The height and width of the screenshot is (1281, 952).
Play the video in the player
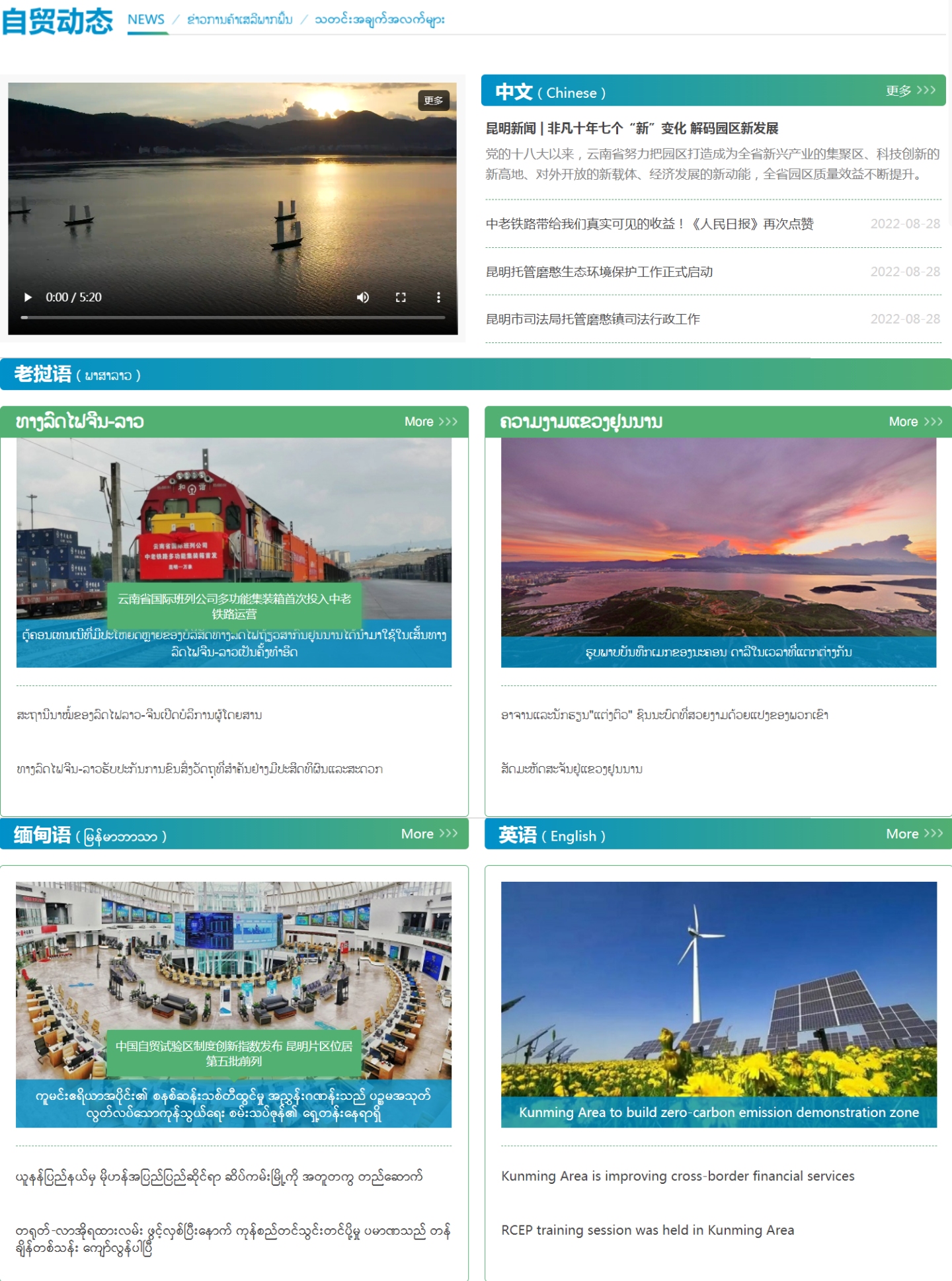27,297
